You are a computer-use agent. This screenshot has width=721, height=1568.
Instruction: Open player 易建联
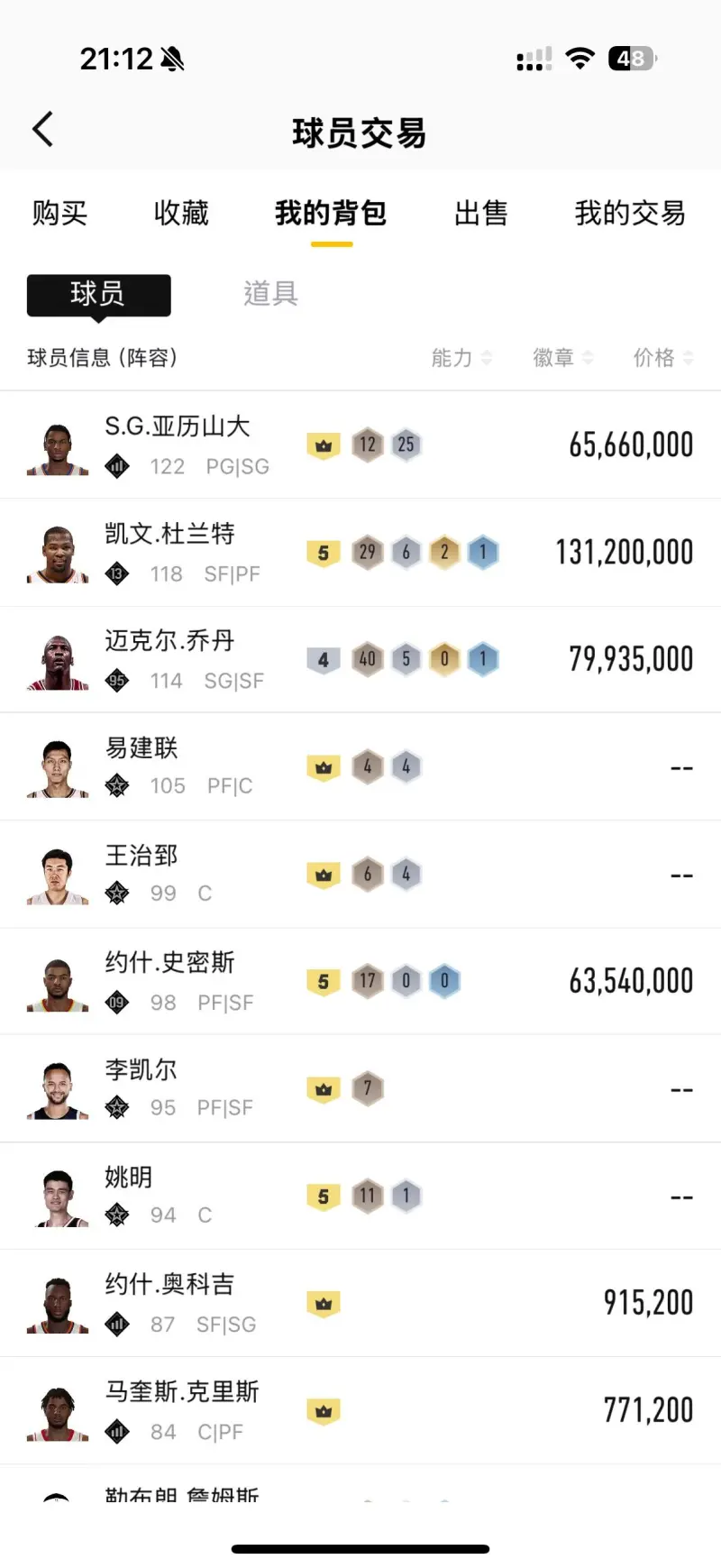pos(360,766)
